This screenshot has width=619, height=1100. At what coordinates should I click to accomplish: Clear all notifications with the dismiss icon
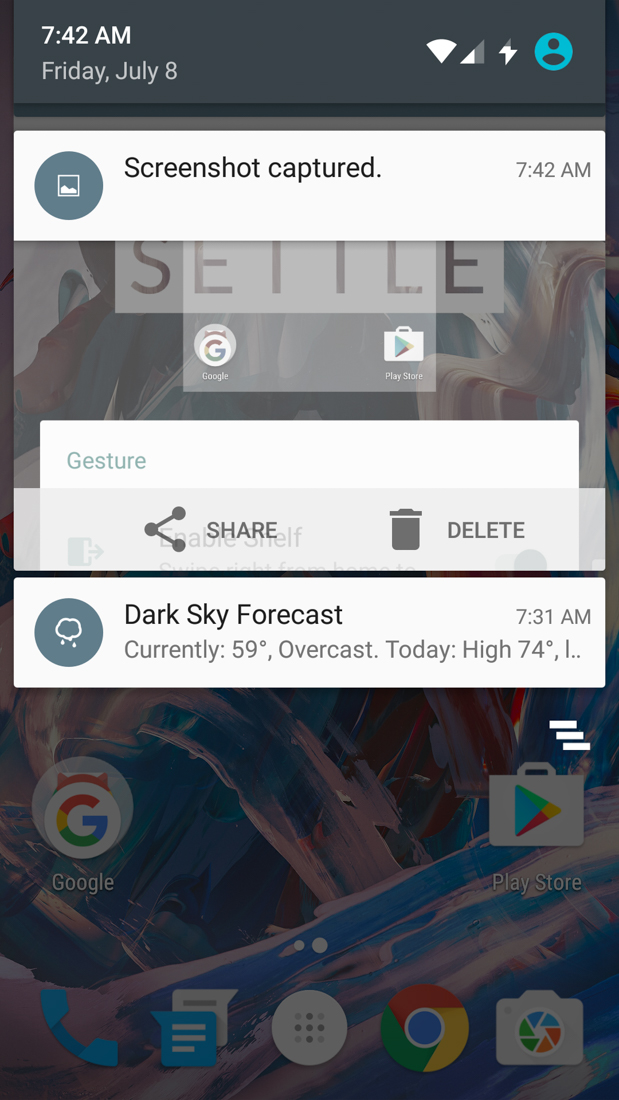(x=569, y=735)
